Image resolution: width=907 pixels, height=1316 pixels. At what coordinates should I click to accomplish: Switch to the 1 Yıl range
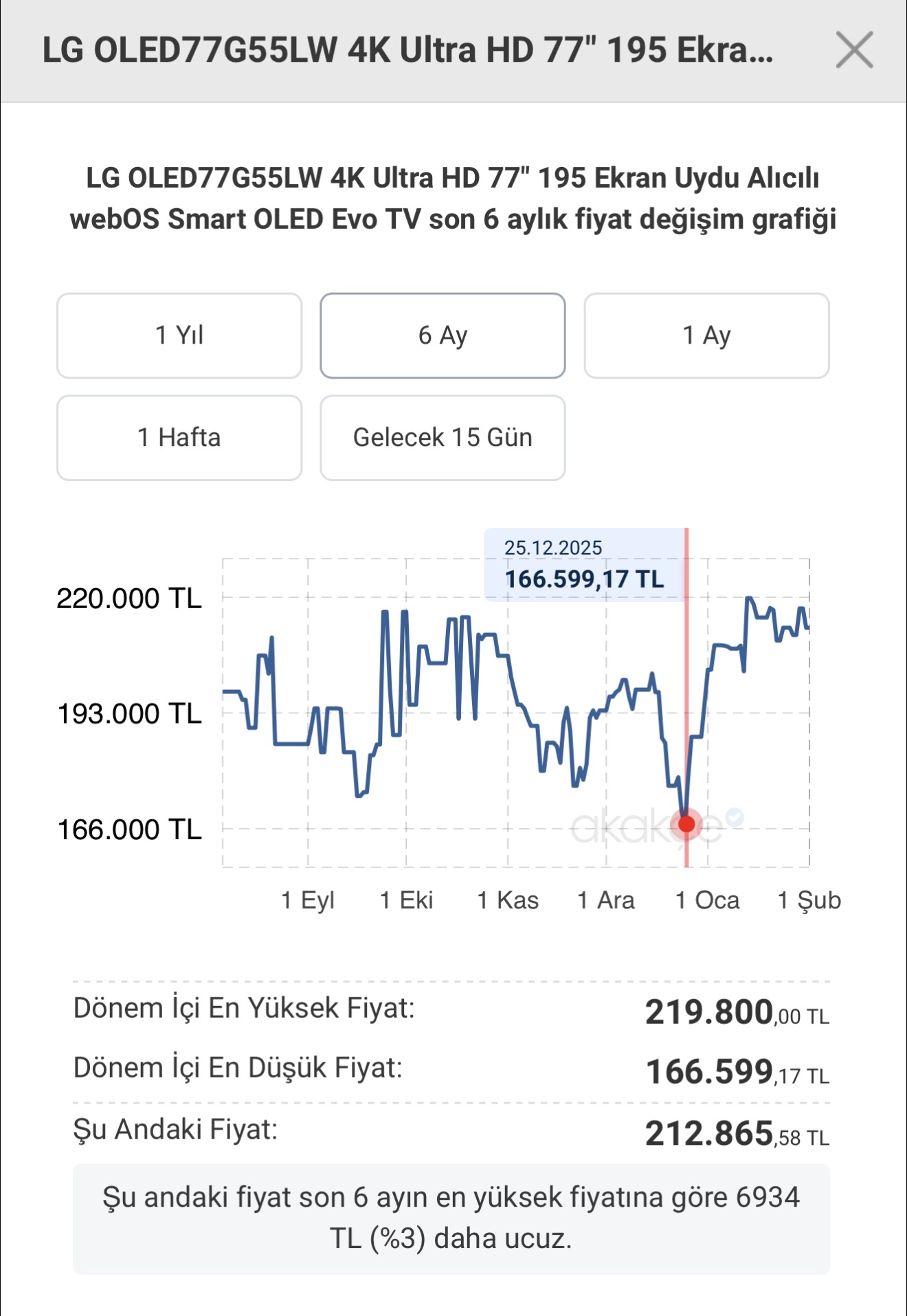179,335
